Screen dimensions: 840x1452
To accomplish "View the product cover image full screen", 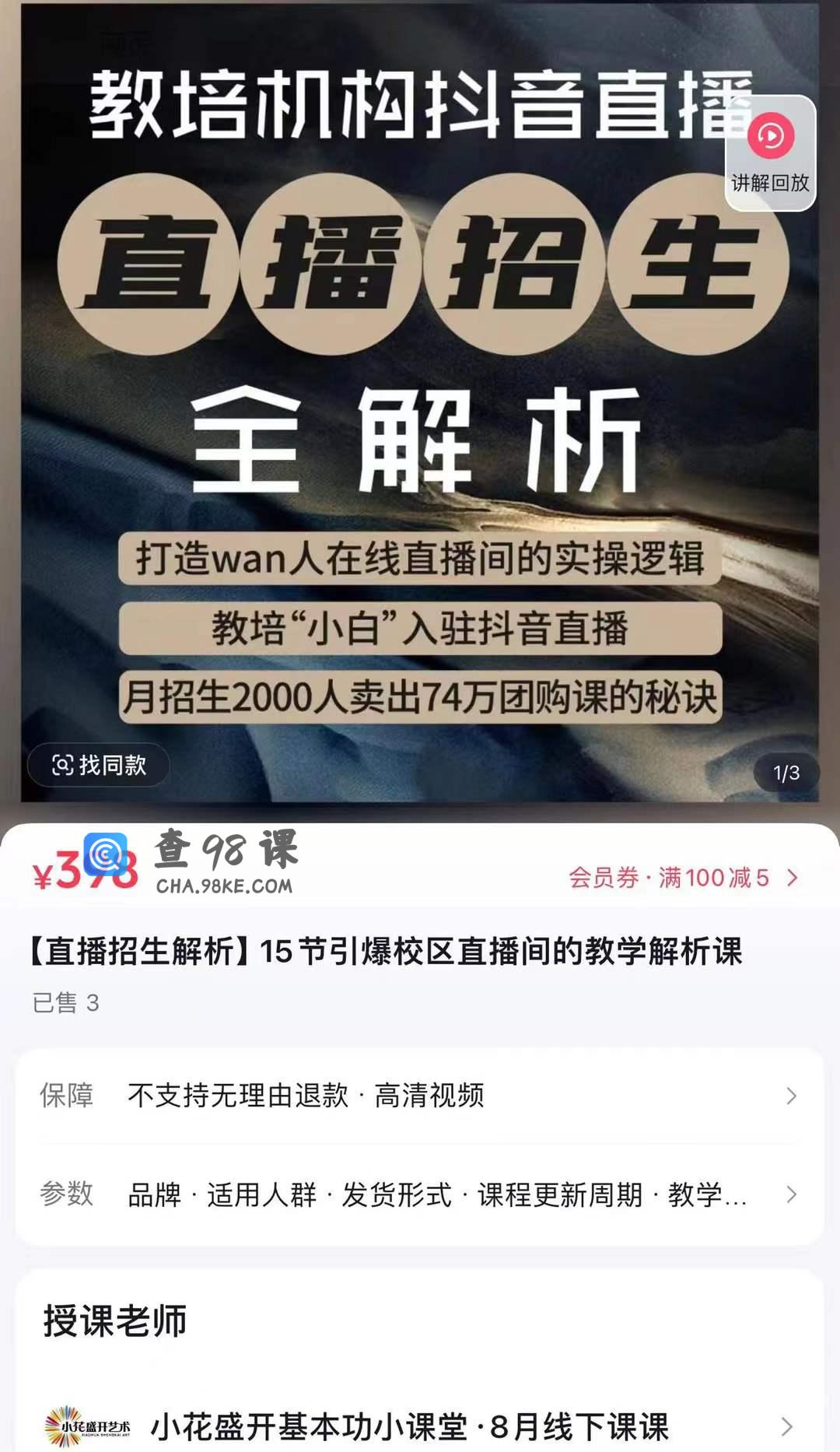I will [x=420, y=436].
